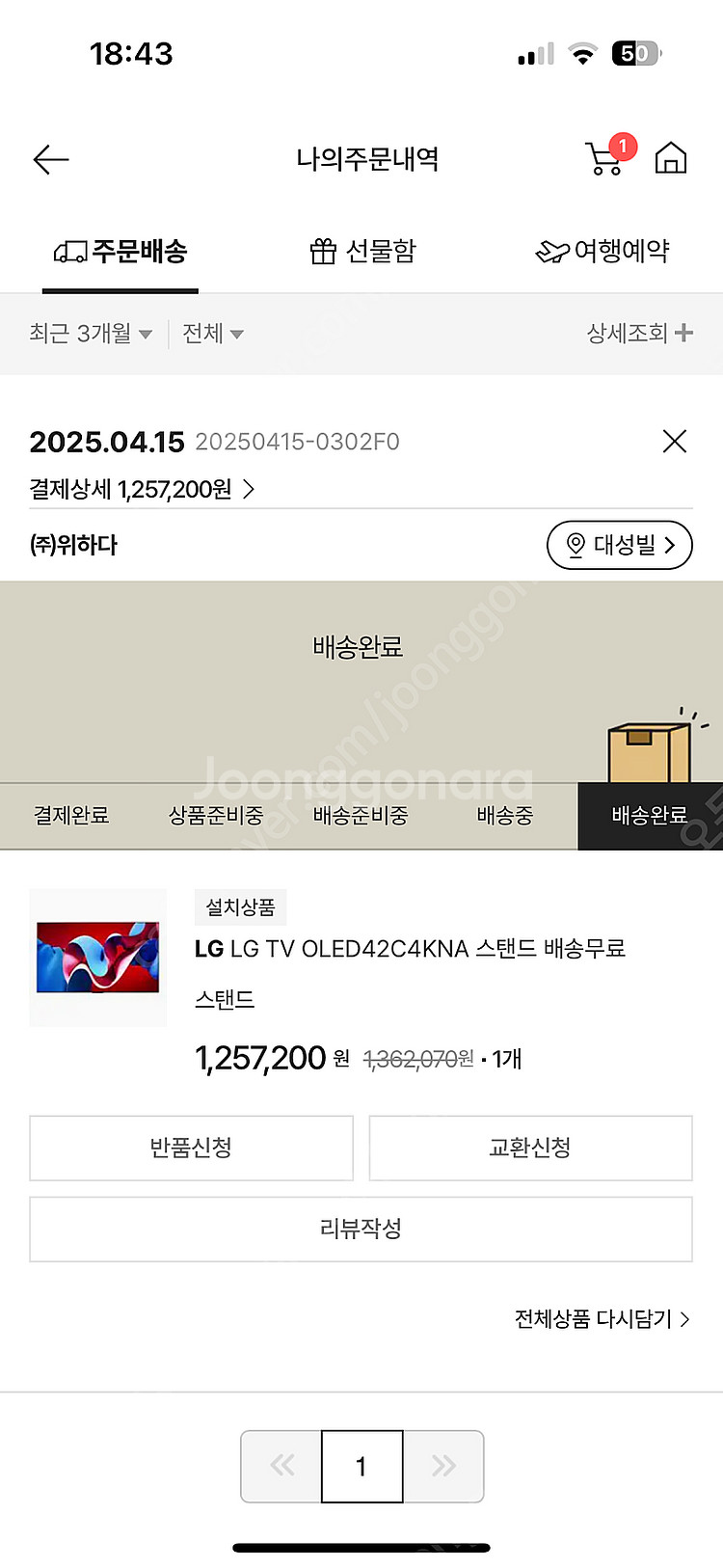View 결제상세 1,257,200원 details
The height and width of the screenshot is (1568, 723).
[141, 490]
